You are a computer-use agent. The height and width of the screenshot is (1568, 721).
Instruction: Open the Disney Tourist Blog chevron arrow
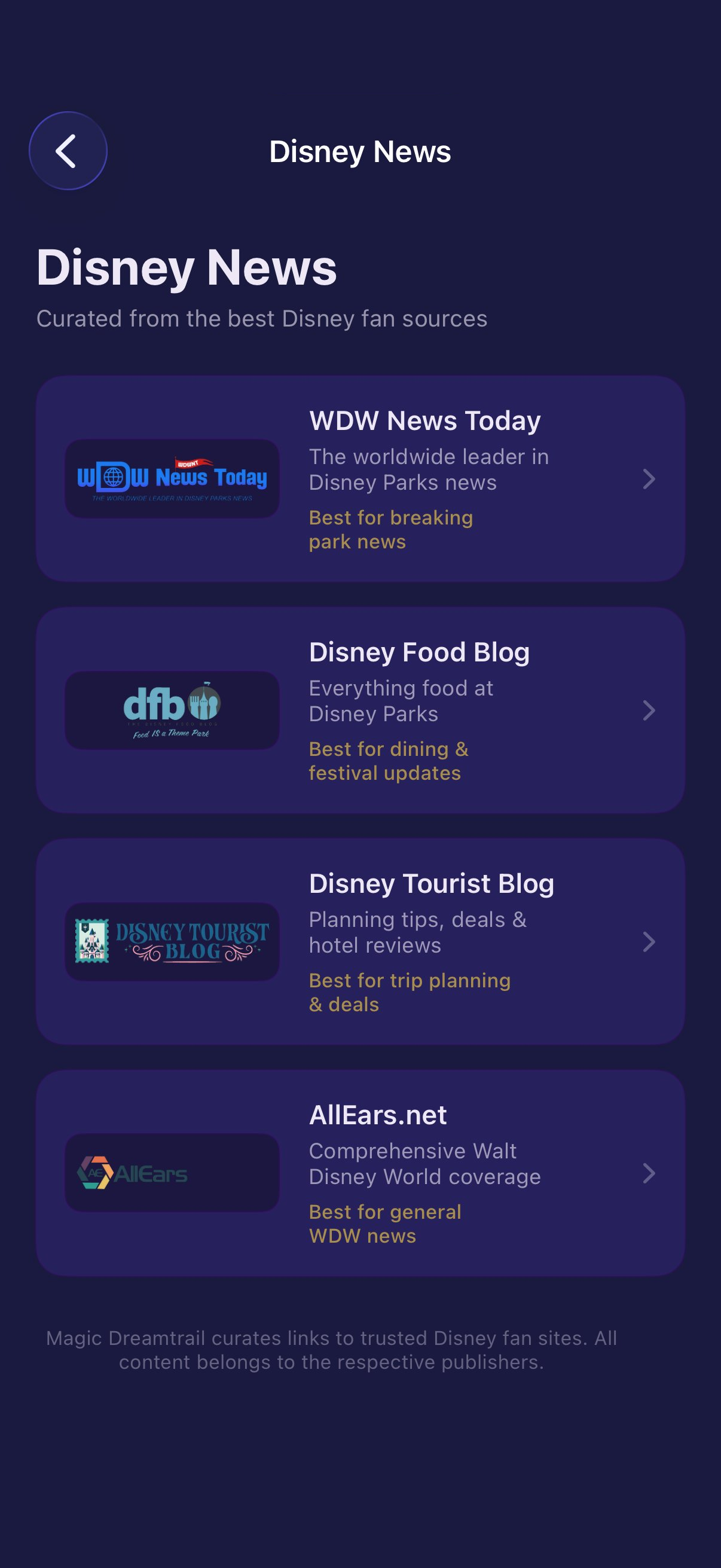point(649,942)
